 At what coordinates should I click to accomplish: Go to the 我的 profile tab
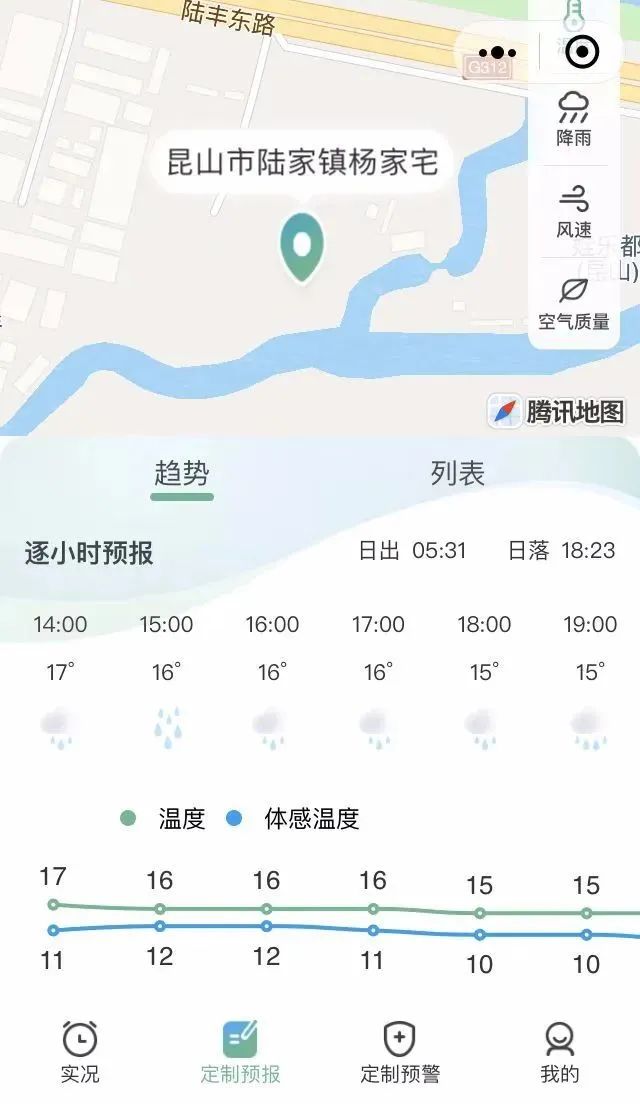coord(560,1052)
